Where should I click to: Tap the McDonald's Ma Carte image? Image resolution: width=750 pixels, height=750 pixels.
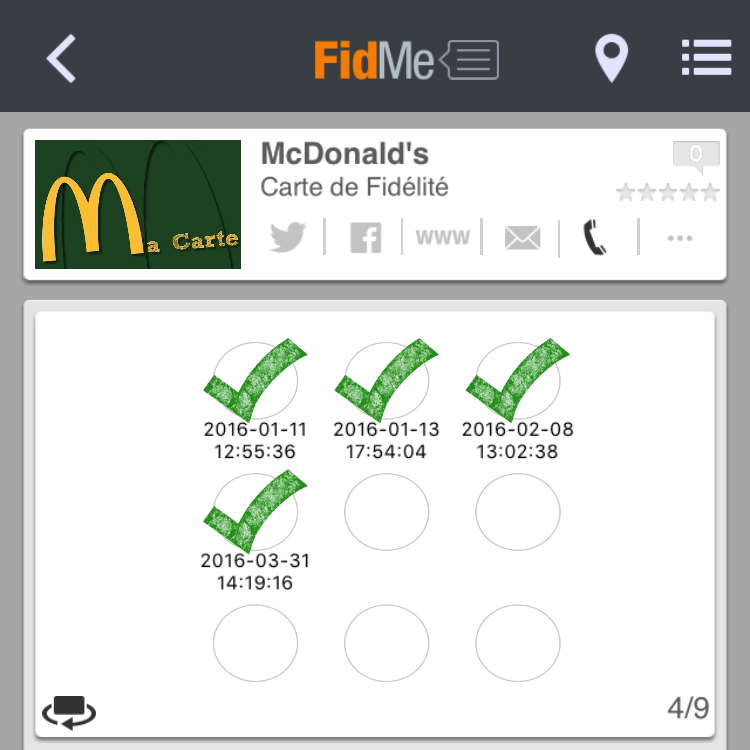138,205
